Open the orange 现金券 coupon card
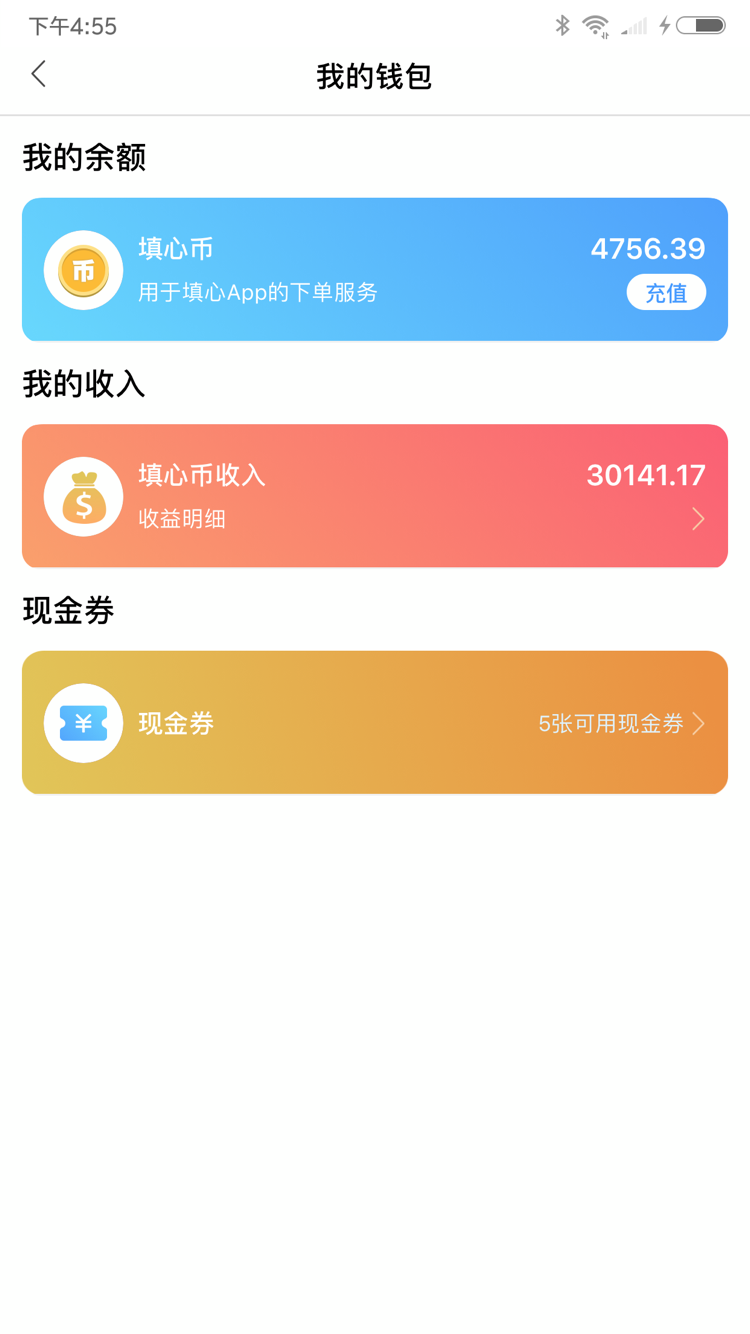This screenshot has height=1334, width=750. tap(374, 723)
